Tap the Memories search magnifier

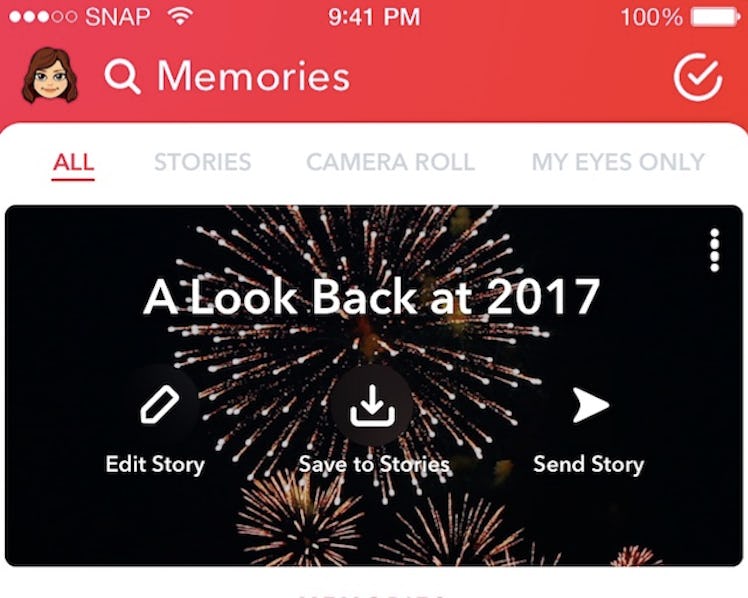122,77
